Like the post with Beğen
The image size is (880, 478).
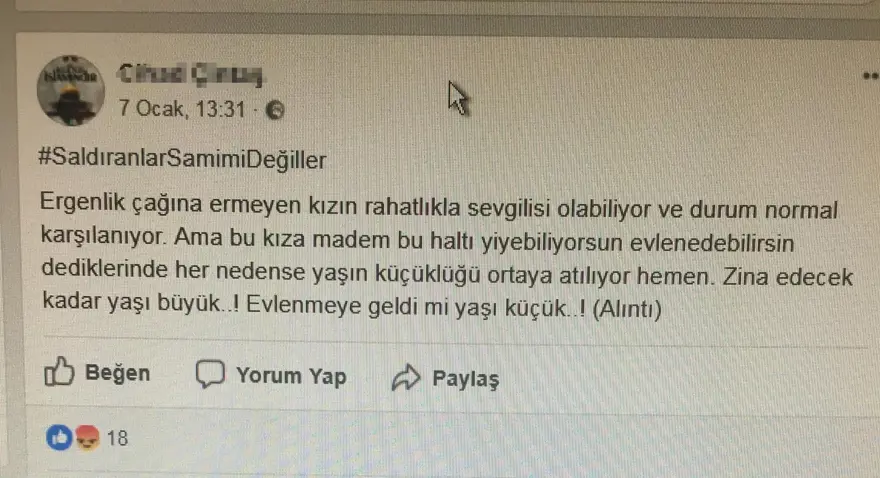tap(98, 374)
